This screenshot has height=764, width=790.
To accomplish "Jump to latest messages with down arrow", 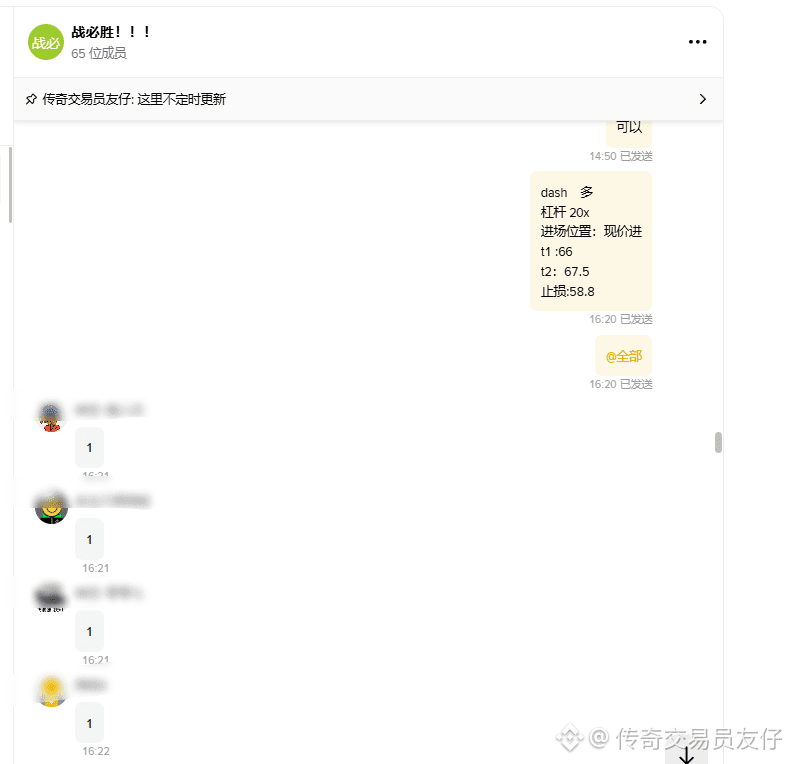I will click(x=686, y=755).
